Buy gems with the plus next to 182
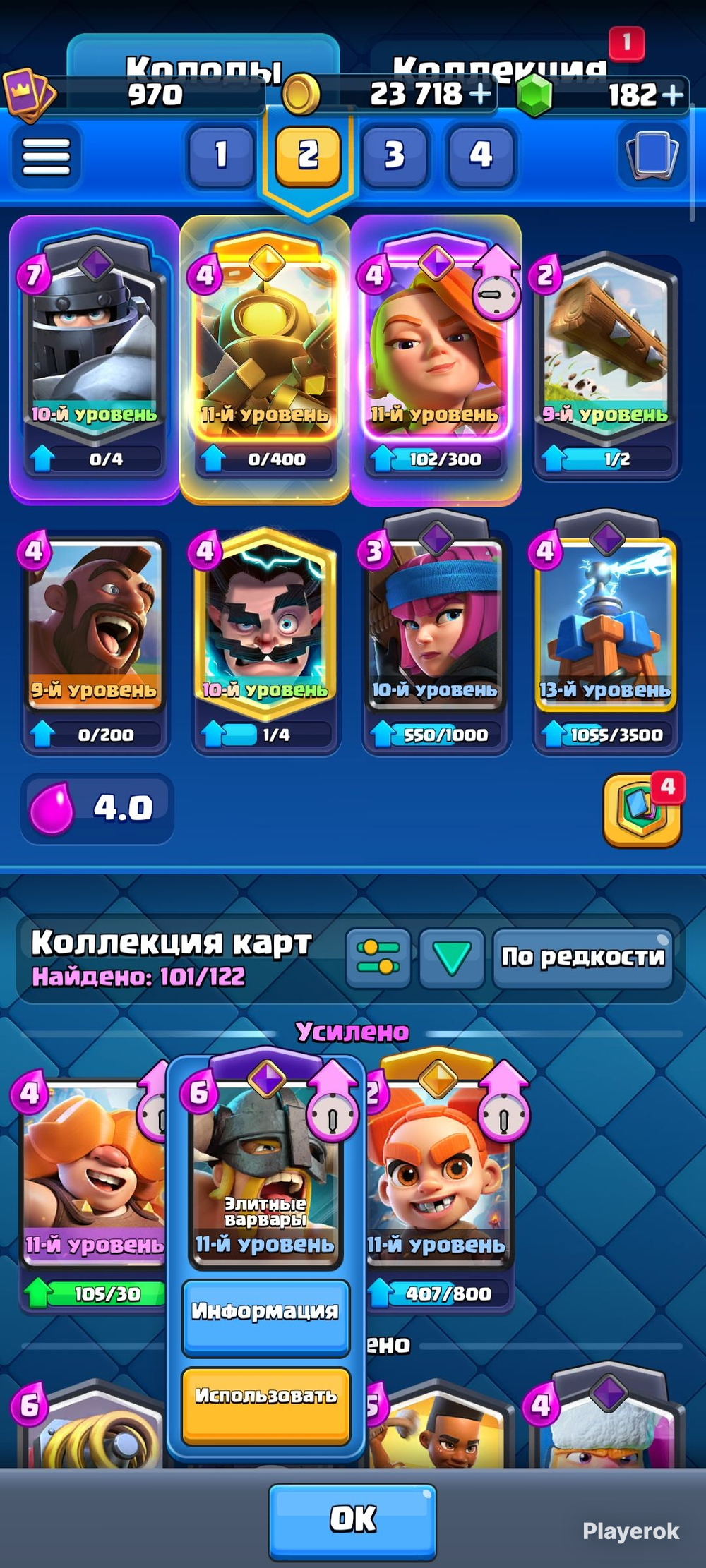This screenshot has width=706, height=1568. tap(673, 95)
